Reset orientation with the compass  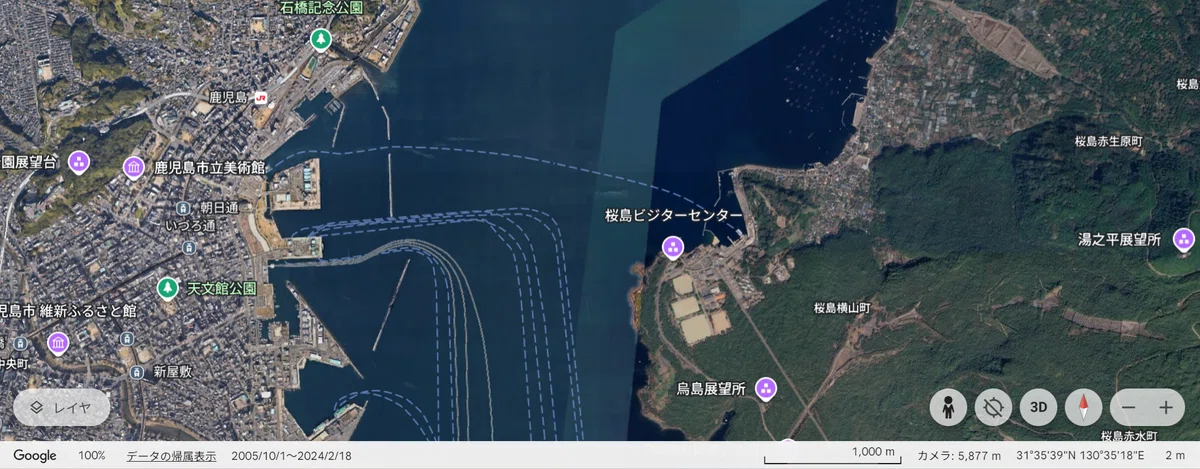[1083, 407]
